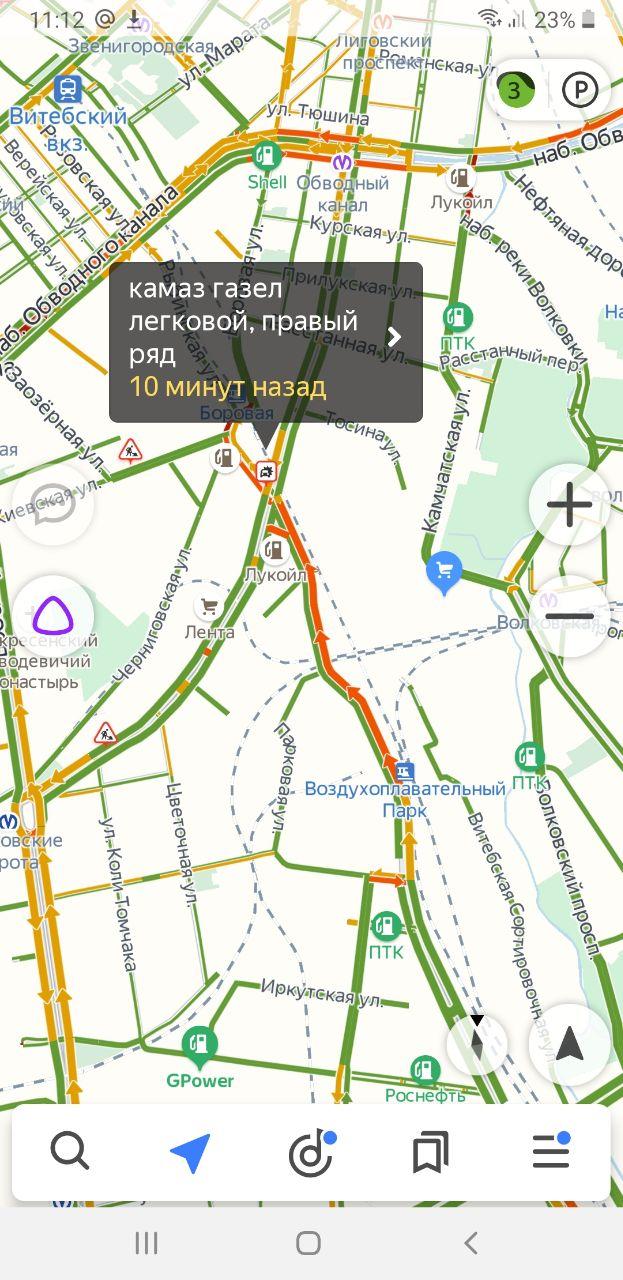Open the road chat speech bubble
This screenshot has height=1280, width=623.
pyautogui.click(x=53, y=505)
